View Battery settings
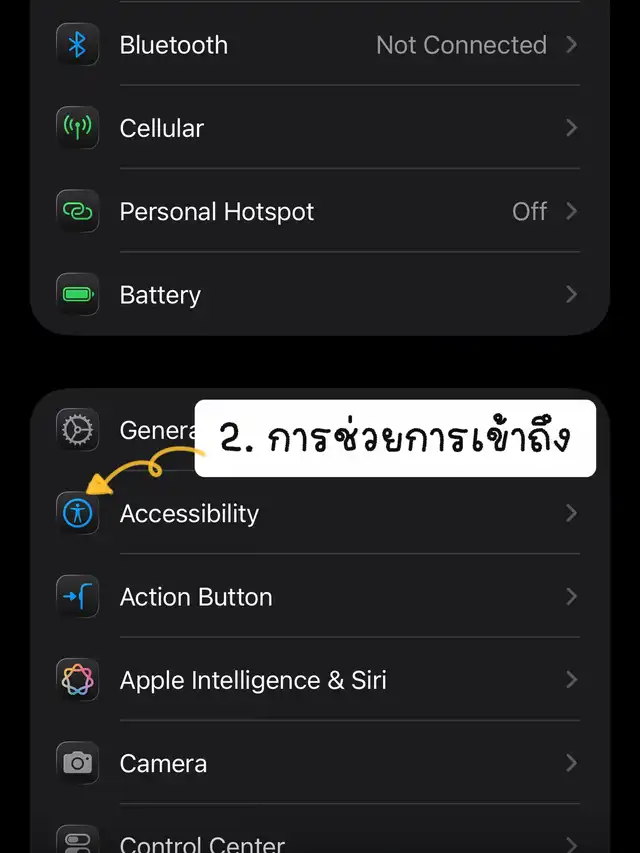 click(320, 295)
